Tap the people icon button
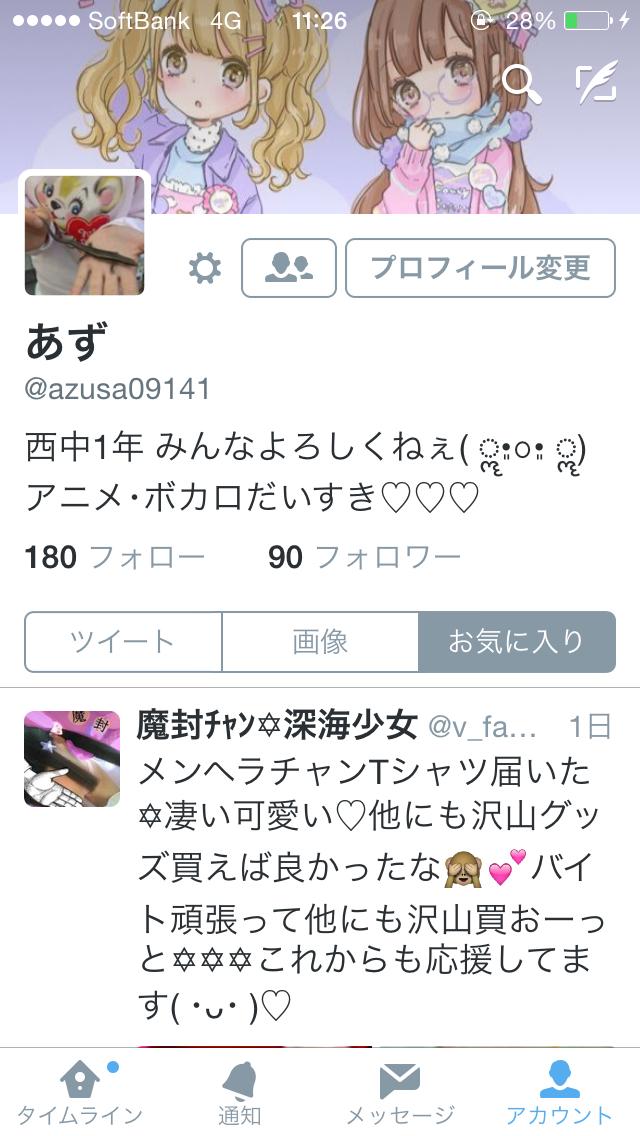 288,268
